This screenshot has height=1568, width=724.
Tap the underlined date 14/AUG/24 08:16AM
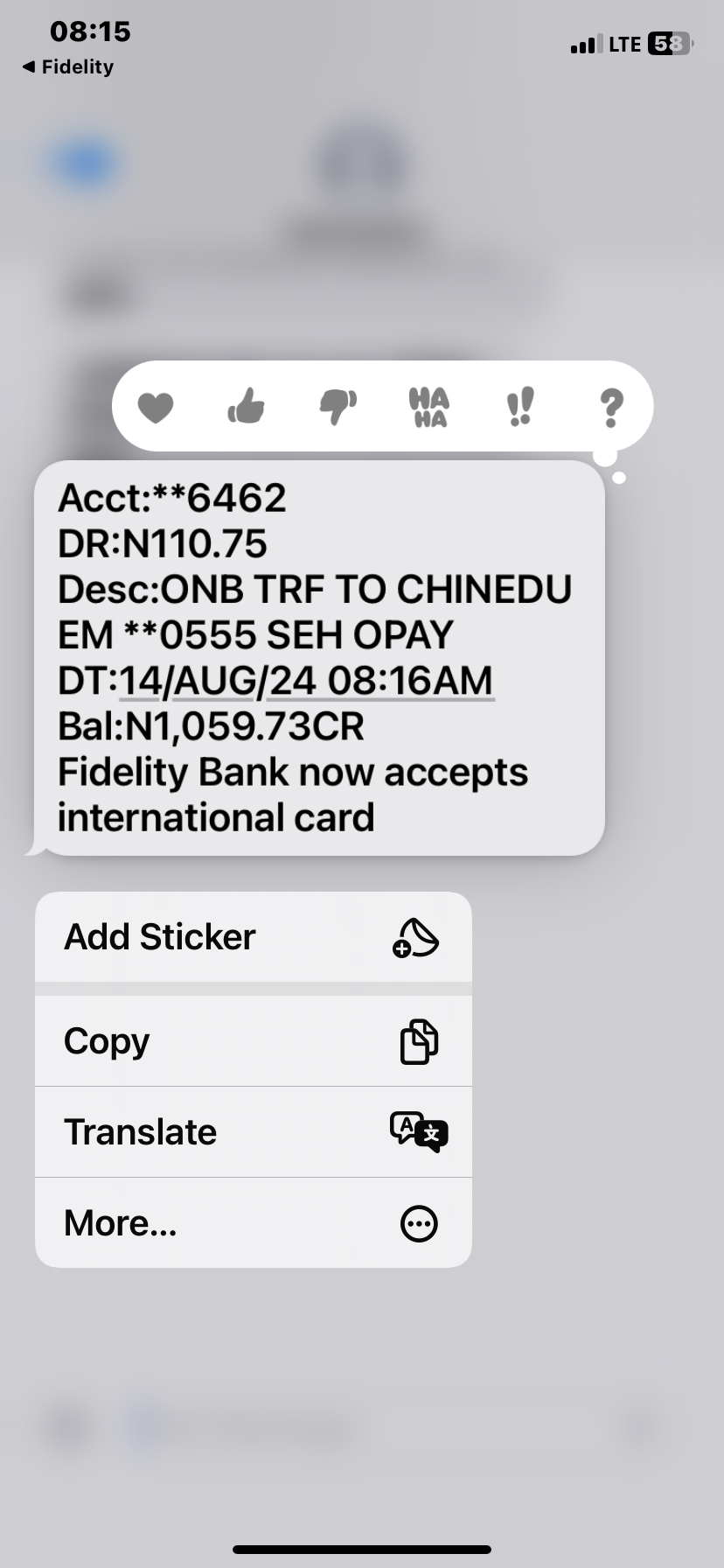[306, 682]
